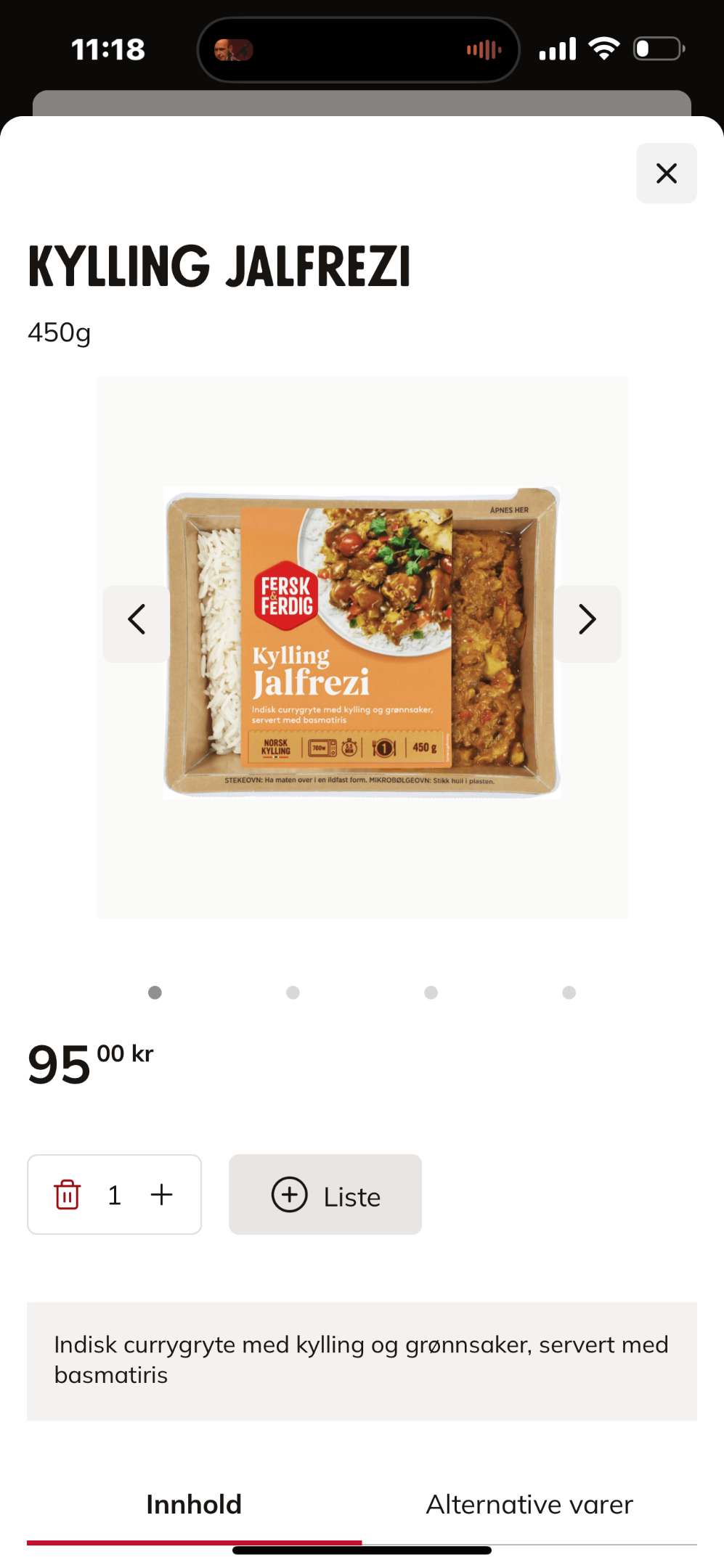Jump to the last image dot
This screenshot has height=1568, width=724.
click(569, 992)
